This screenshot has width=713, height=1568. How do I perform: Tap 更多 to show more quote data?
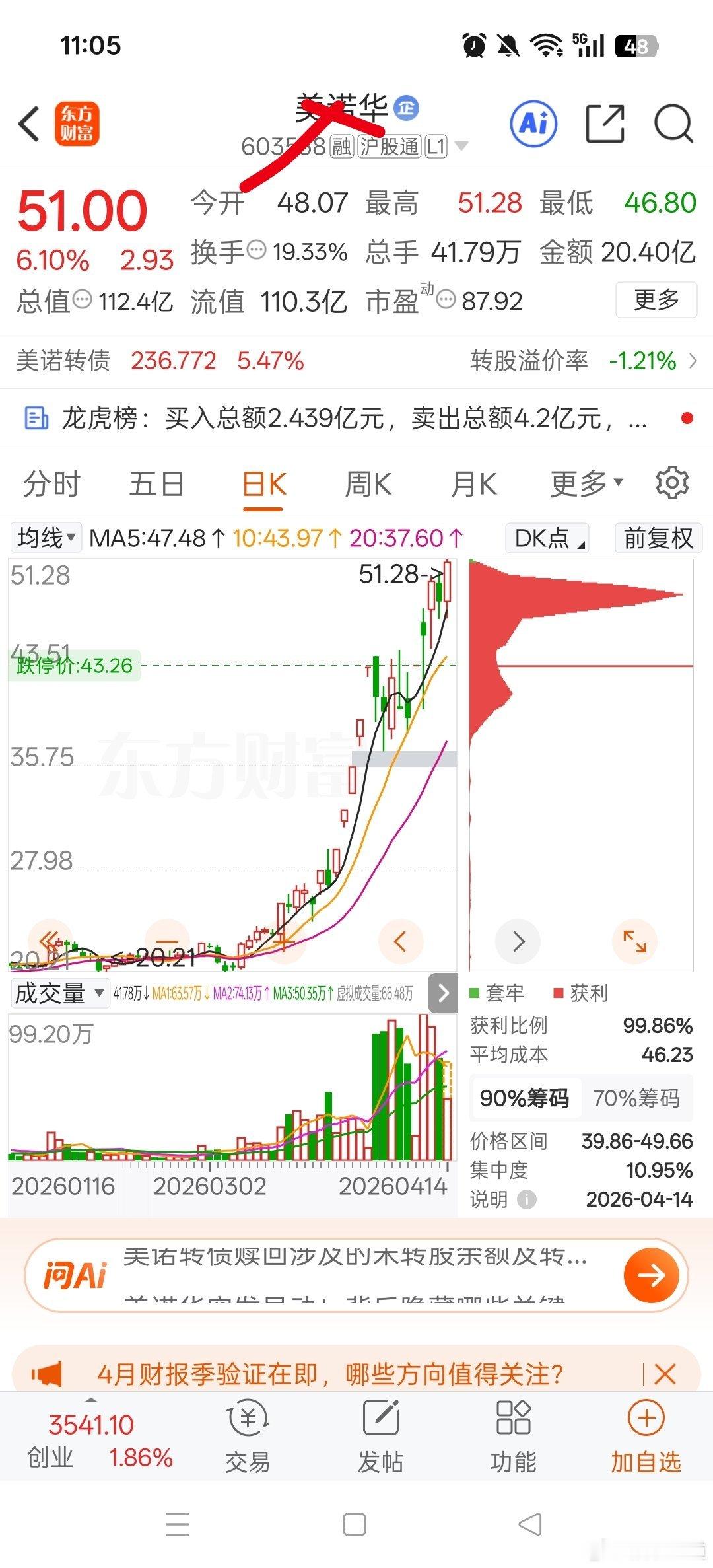[656, 300]
